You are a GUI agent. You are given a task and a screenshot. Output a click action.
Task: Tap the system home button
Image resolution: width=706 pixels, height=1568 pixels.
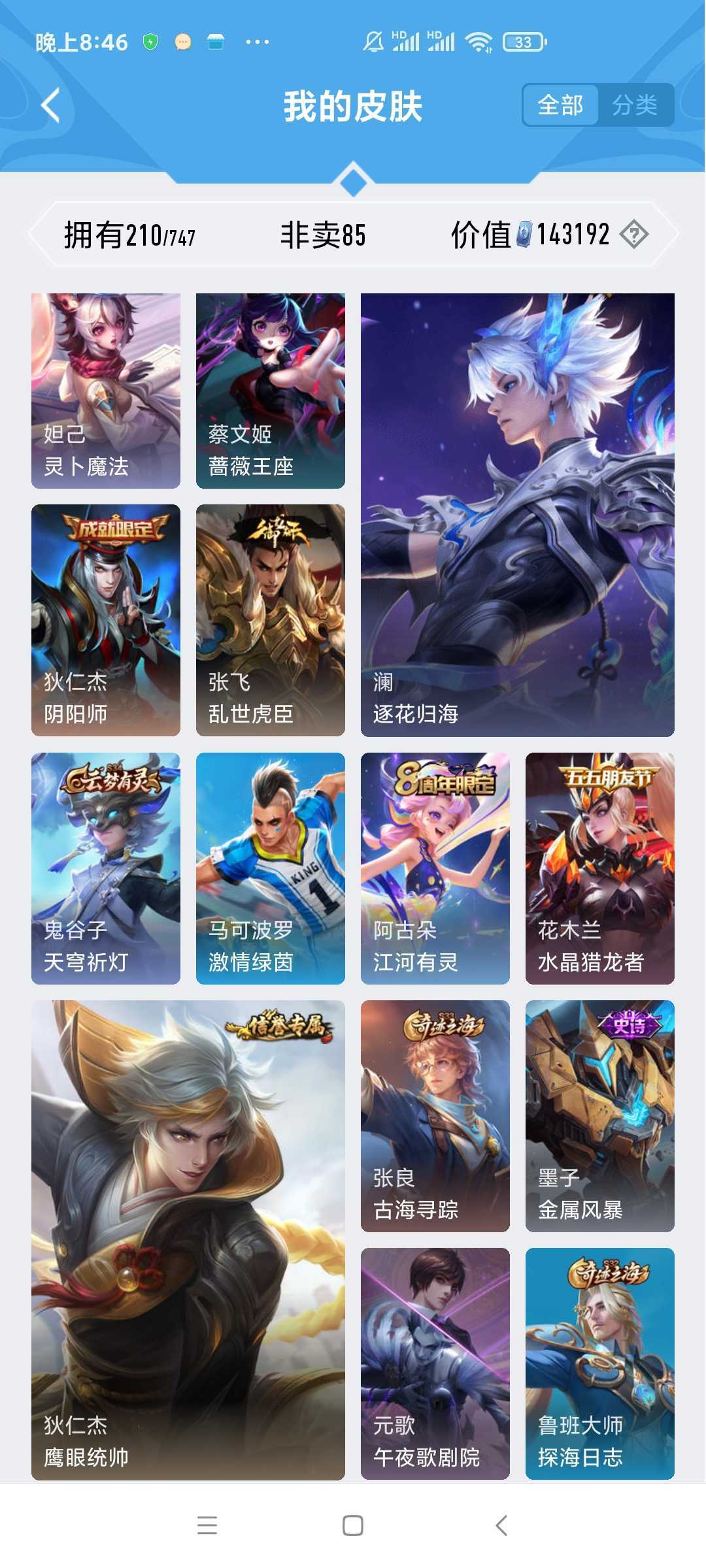[353, 1526]
